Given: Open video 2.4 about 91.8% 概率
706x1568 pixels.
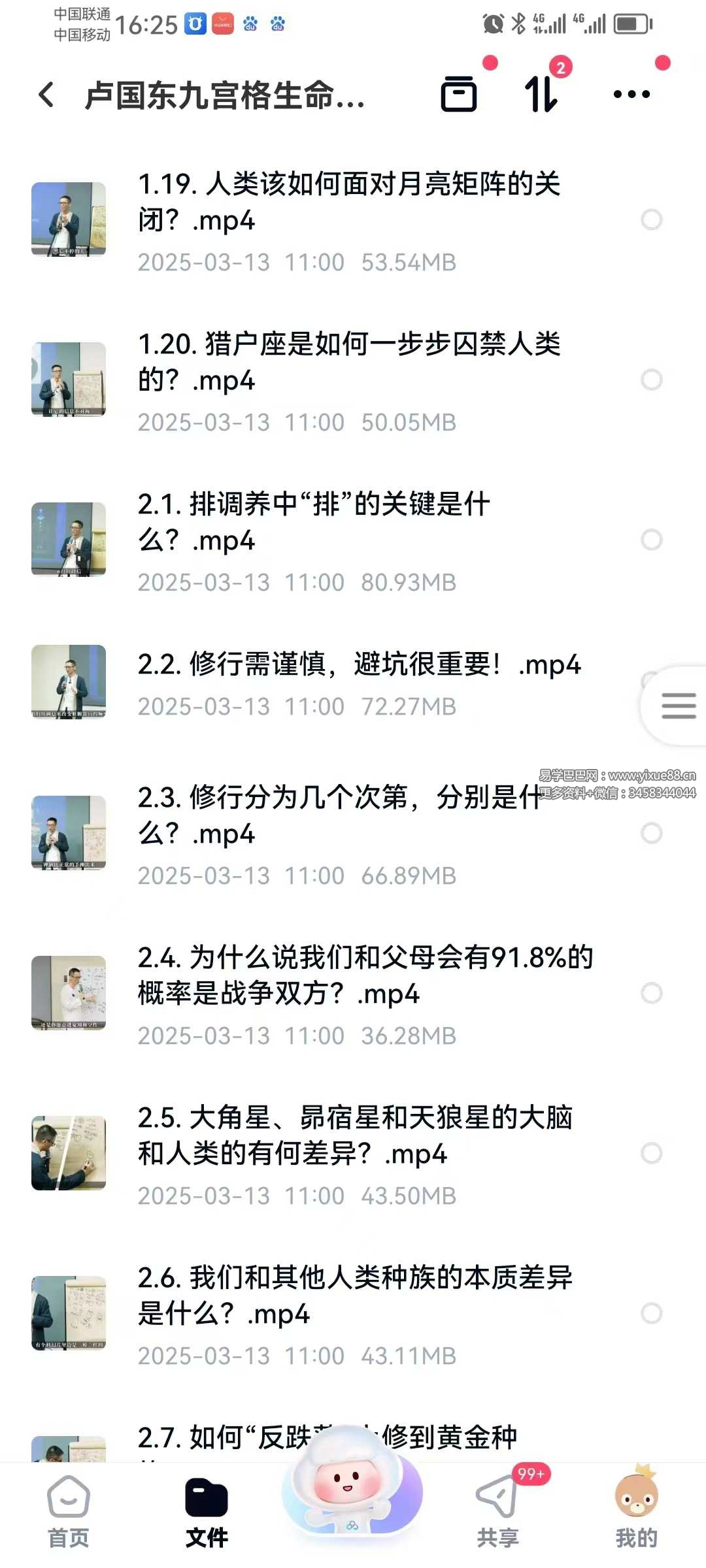Looking at the screenshot, I should tap(365, 975).
